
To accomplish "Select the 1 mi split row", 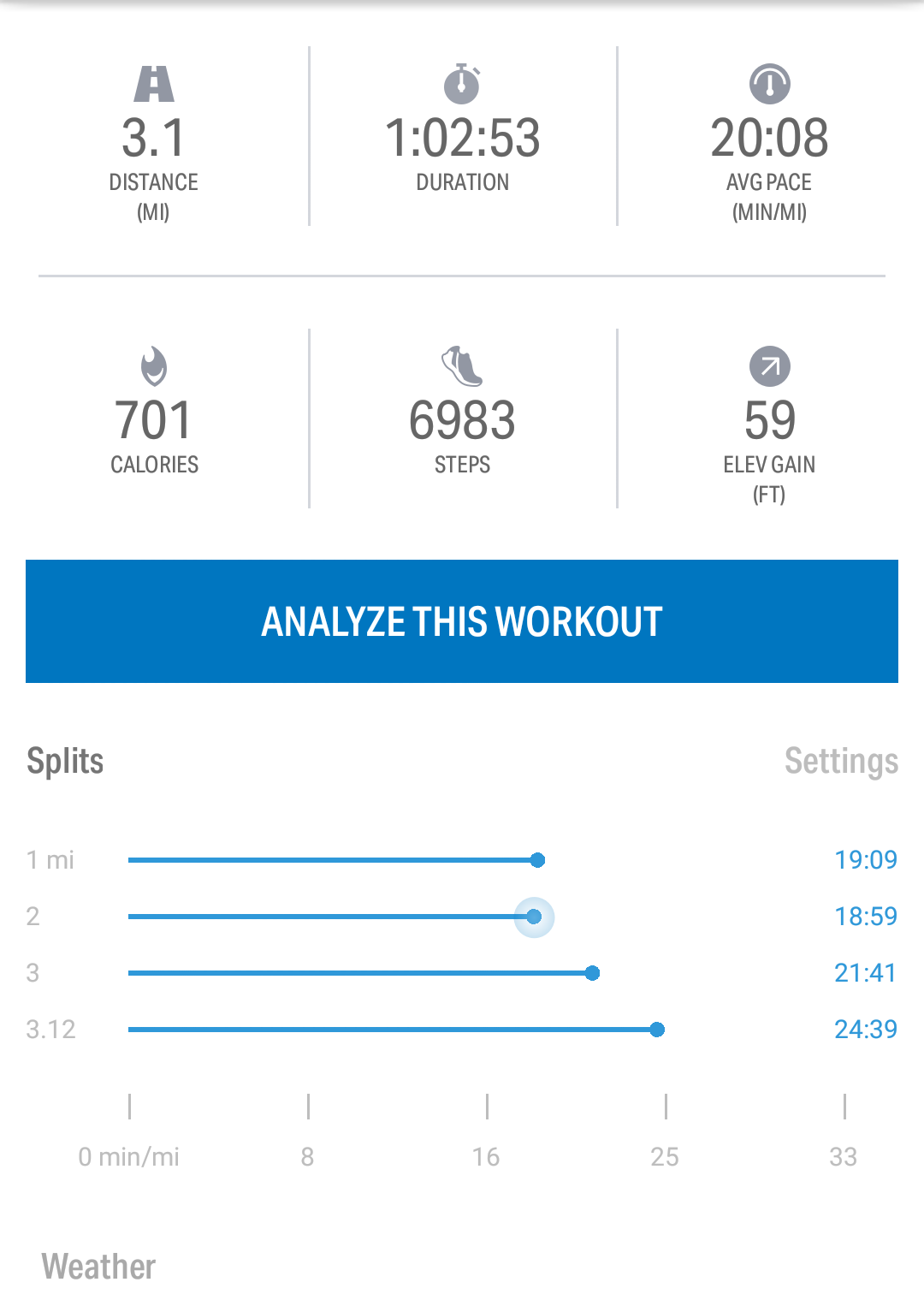I will click(x=462, y=860).
